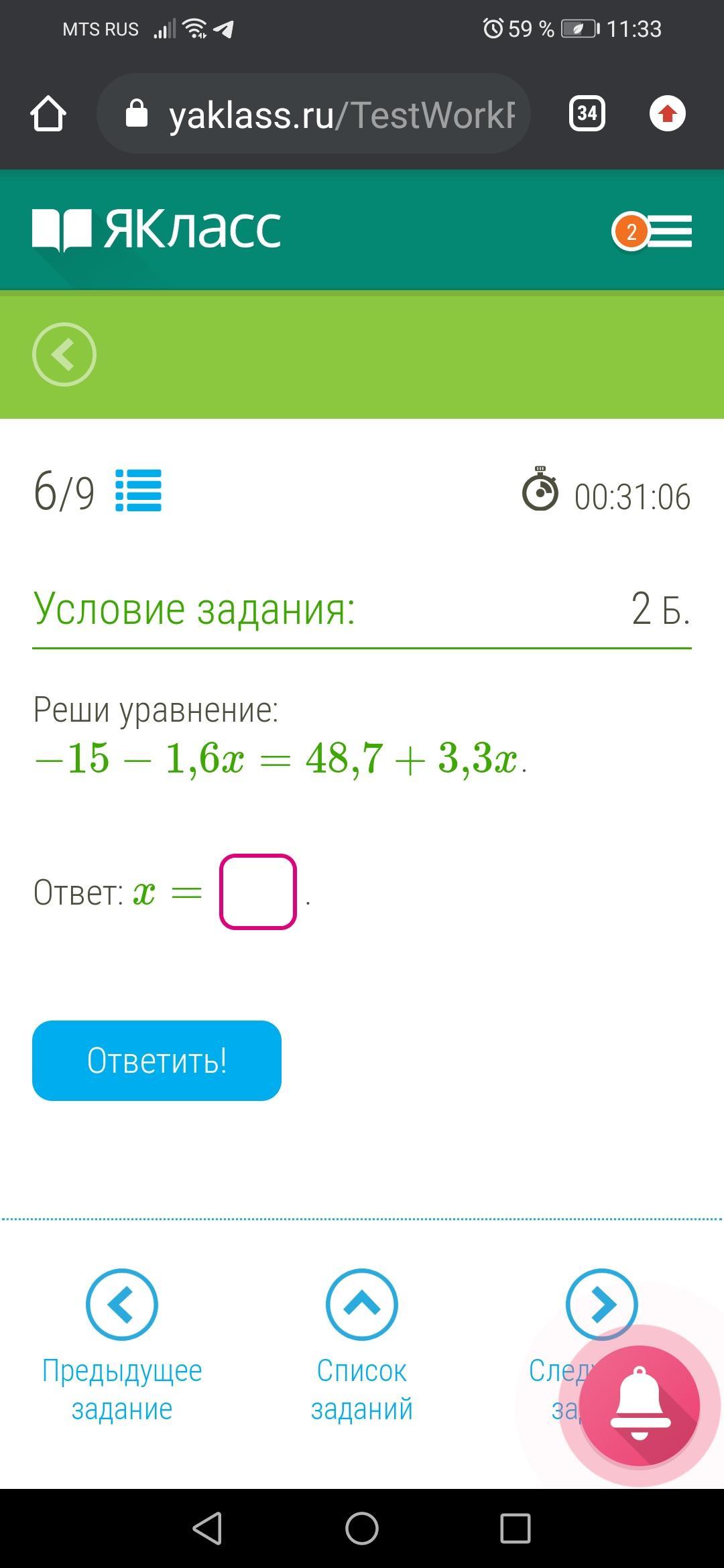Tap the pink notification bell button

[x=640, y=1406]
